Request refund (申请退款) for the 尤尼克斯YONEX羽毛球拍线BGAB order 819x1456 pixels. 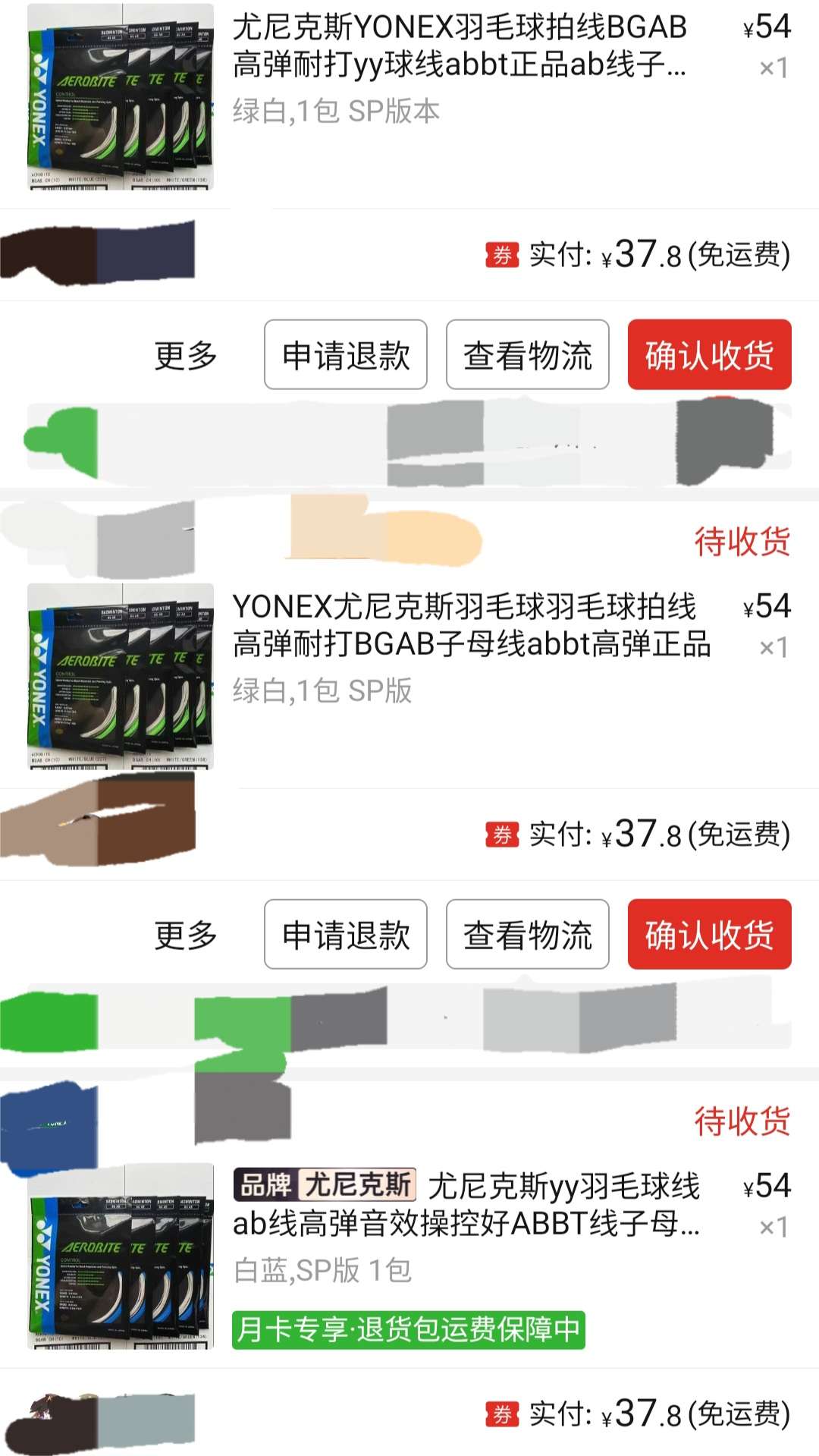coord(346,355)
